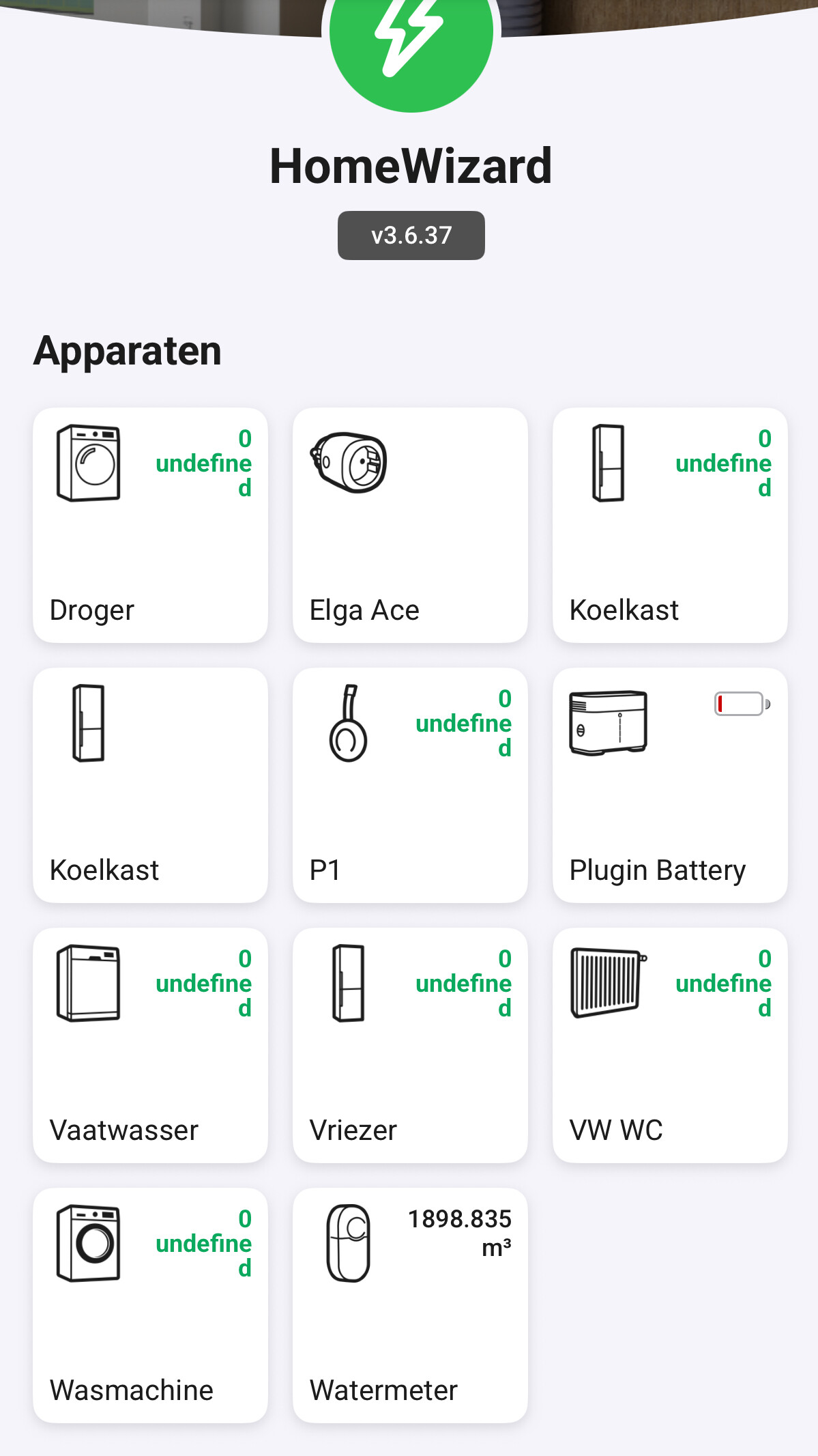Image resolution: width=818 pixels, height=1456 pixels.
Task: Open the Vaatwasser device card
Action: (x=150, y=1045)
